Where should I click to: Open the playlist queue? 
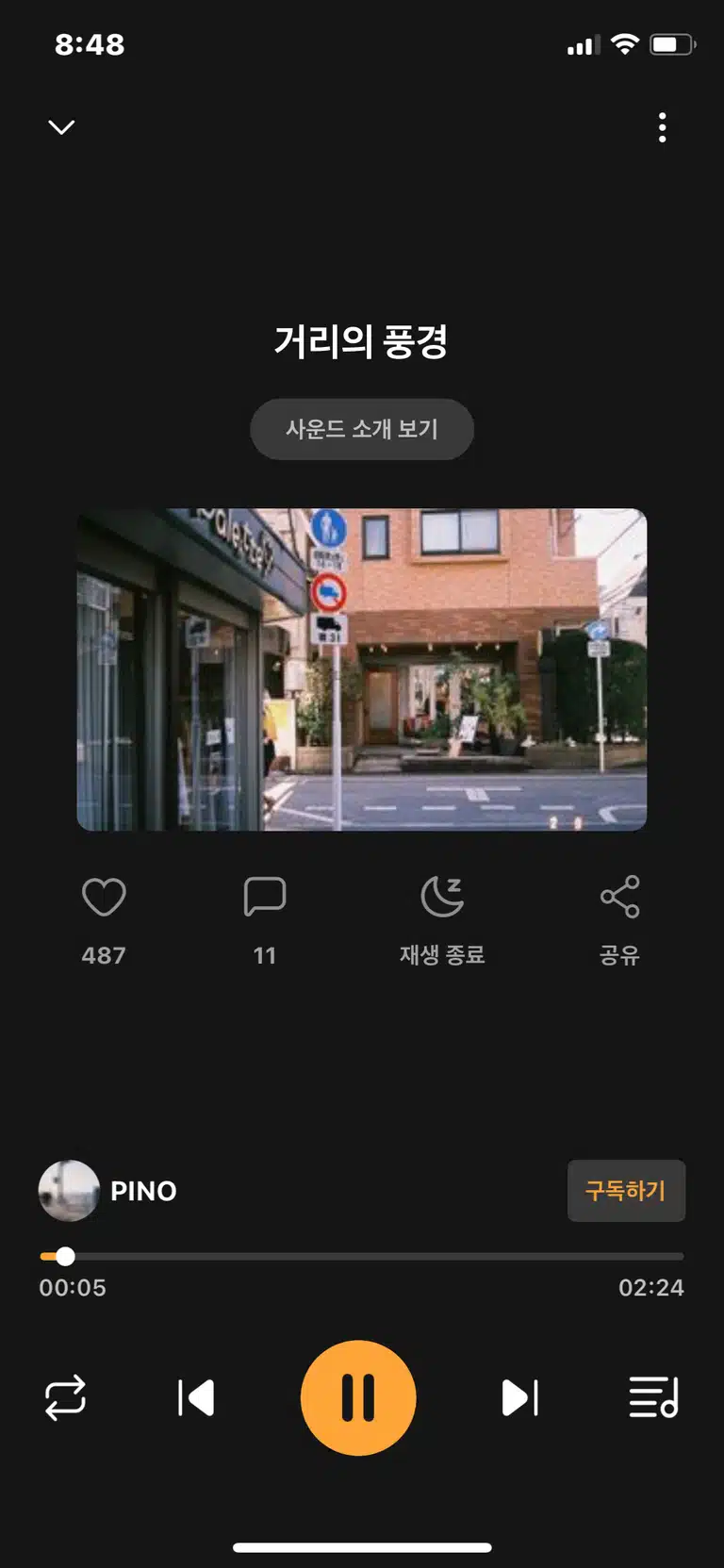653,1397
